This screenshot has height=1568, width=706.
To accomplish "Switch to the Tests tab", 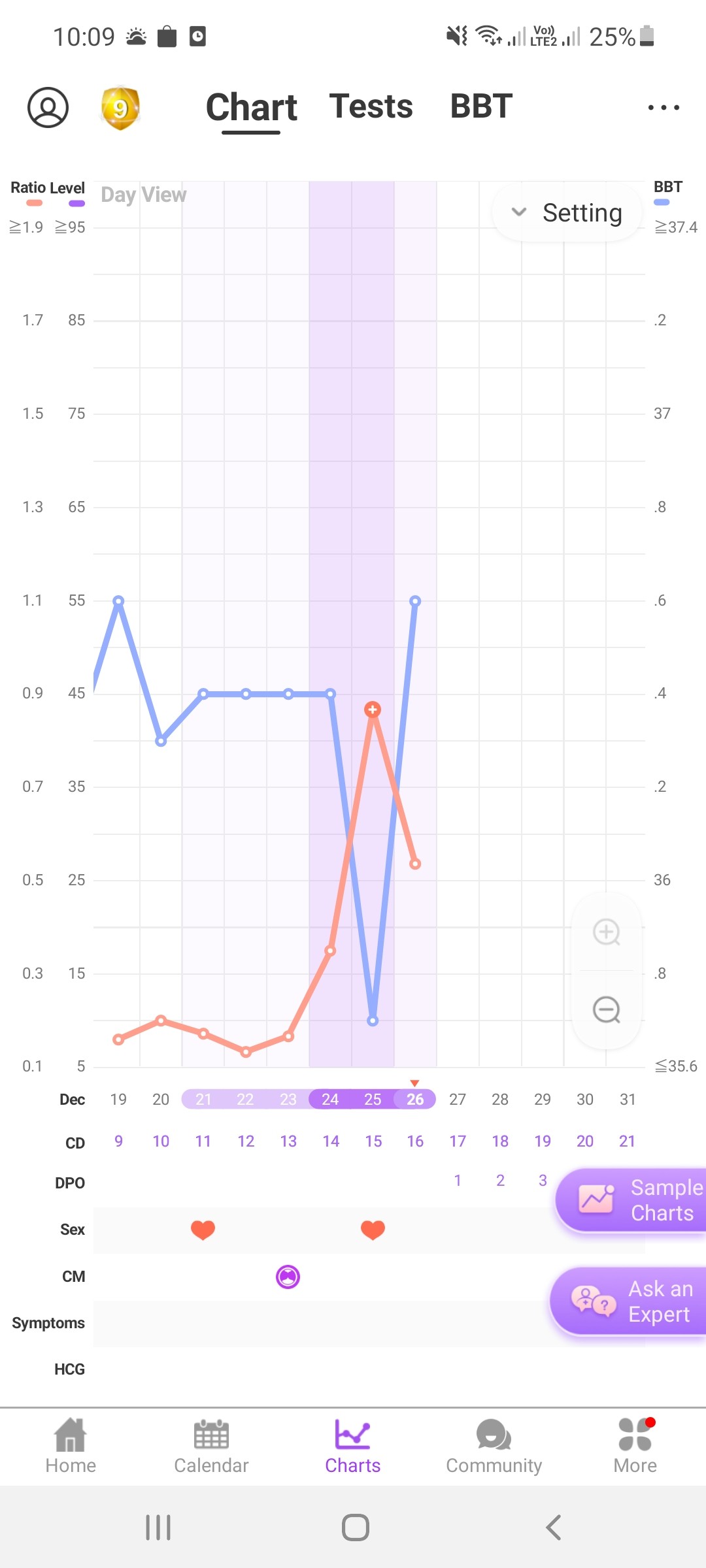I will point(371,106).
